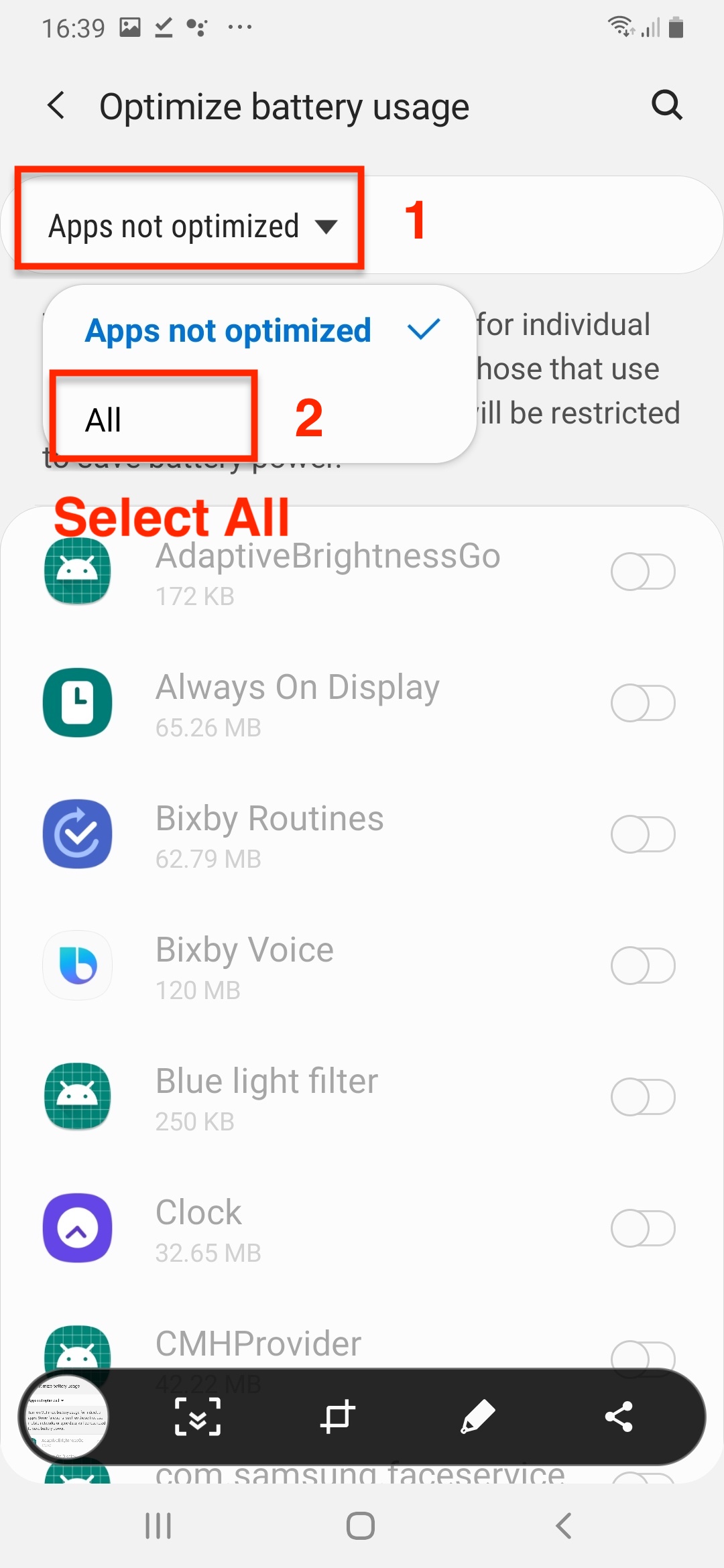Tap the back arrow to exit settings

pos(57,105)
